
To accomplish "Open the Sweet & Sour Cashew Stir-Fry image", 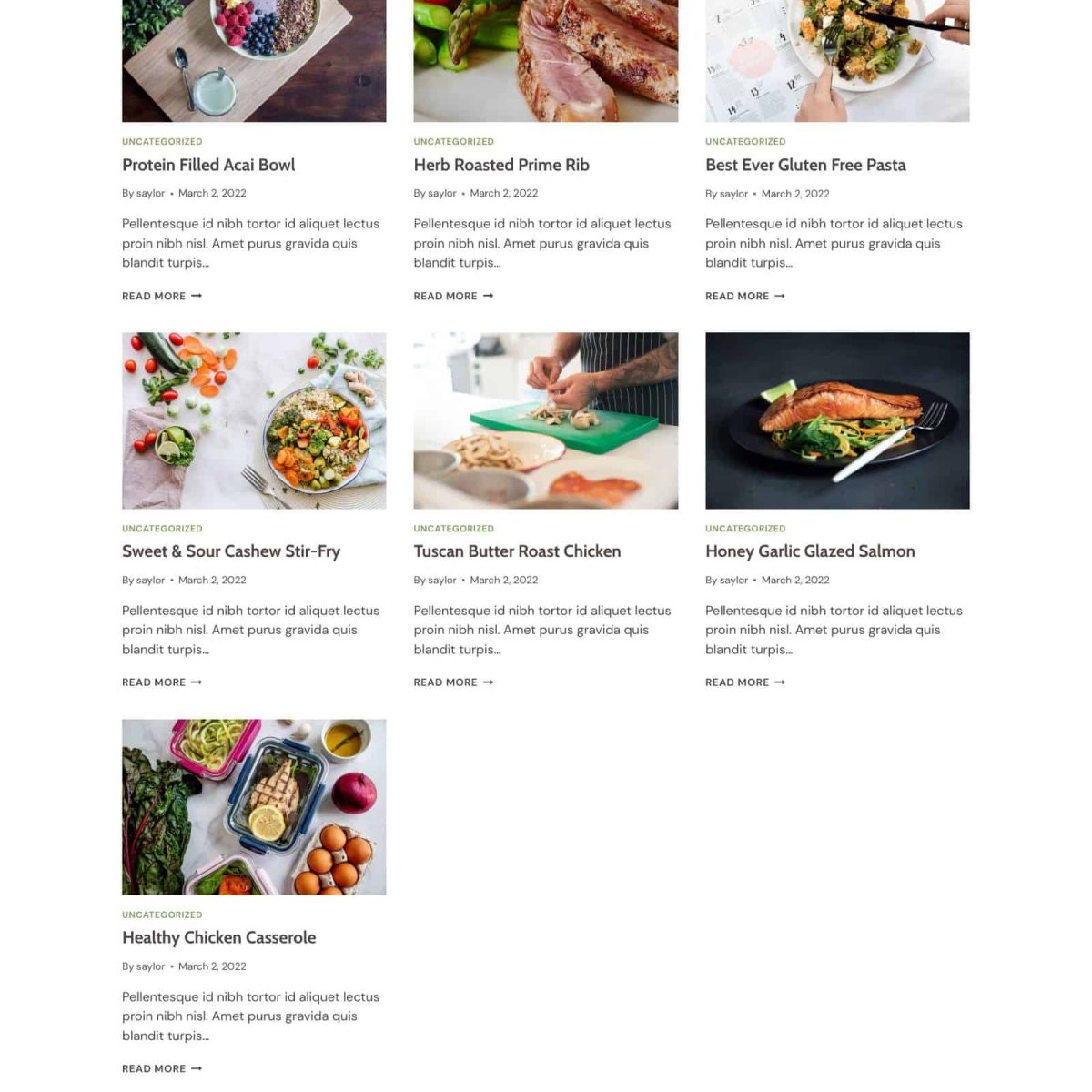I will click(x=254, y=420).
